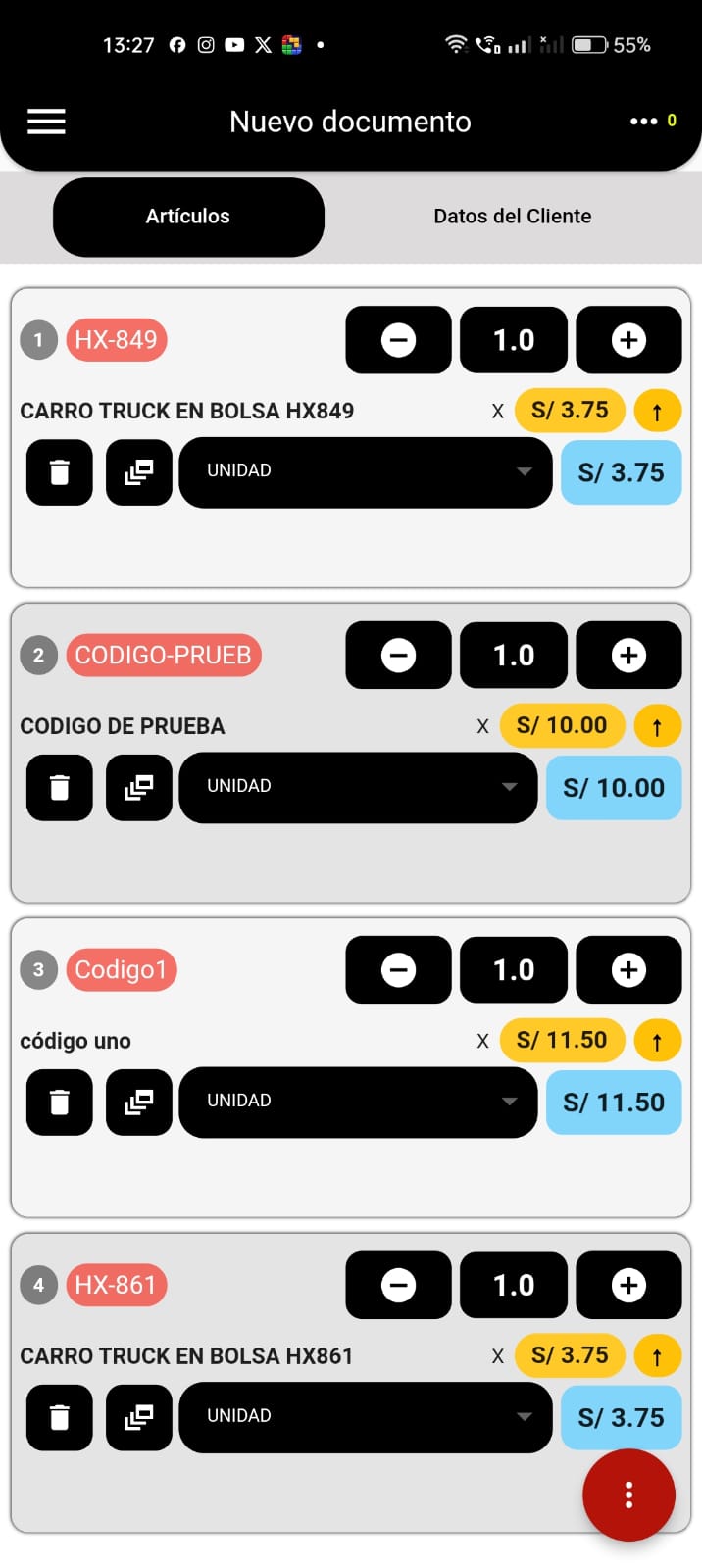Open the hamburger drawer menu
The height and width of the screenshot is (1568, 702).
pos(46,122)
